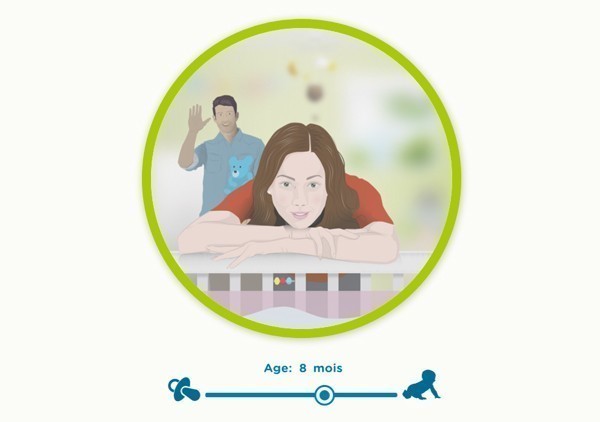The width and height of the screenshot is (600, 422).
Task: Tap the pacifier icon for youngest age
Action: click(183, 390)
